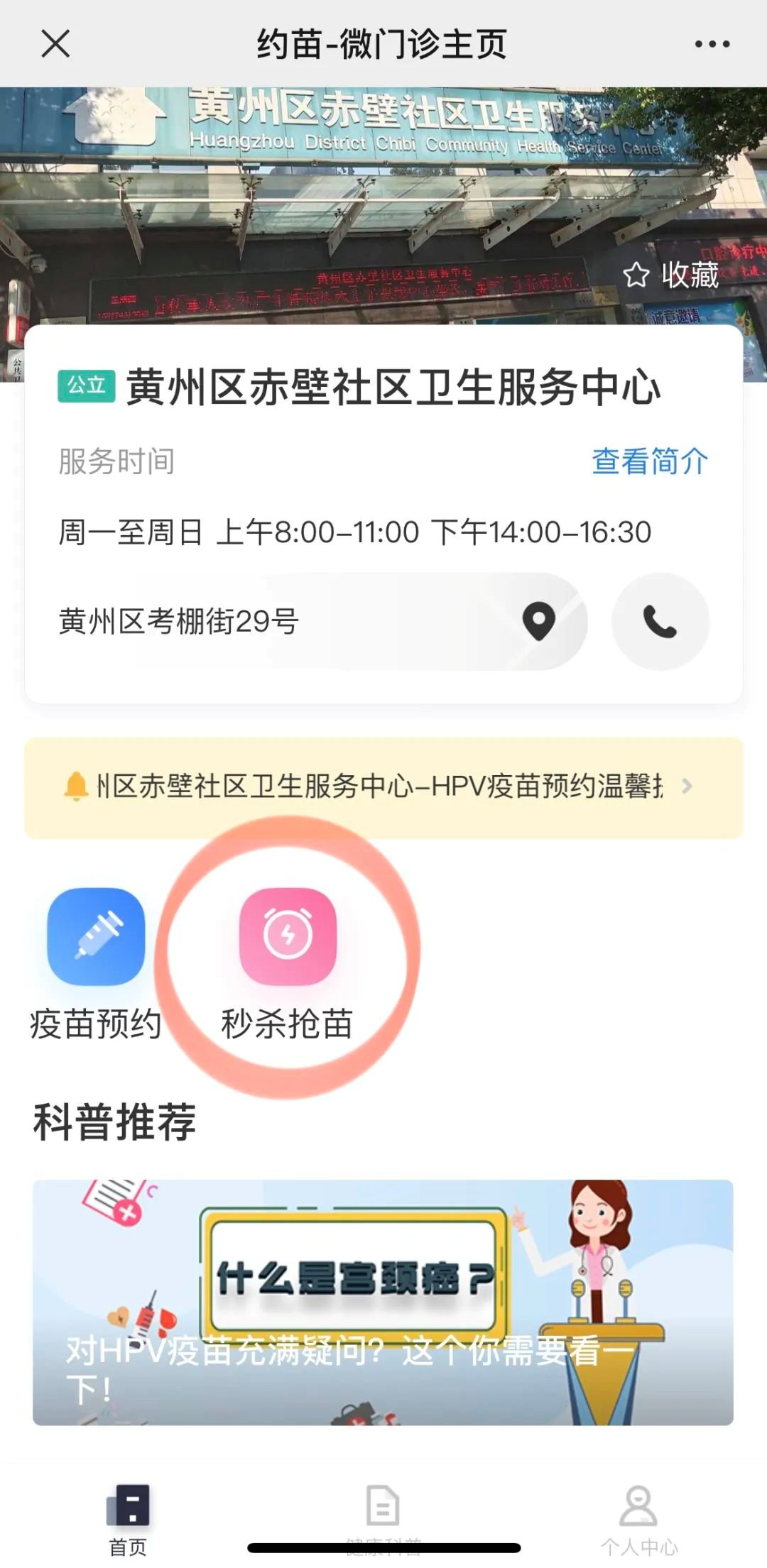Open map location for 黄州区考棚街29号
Screen dimensions: 767x1568
coord(538,621)
